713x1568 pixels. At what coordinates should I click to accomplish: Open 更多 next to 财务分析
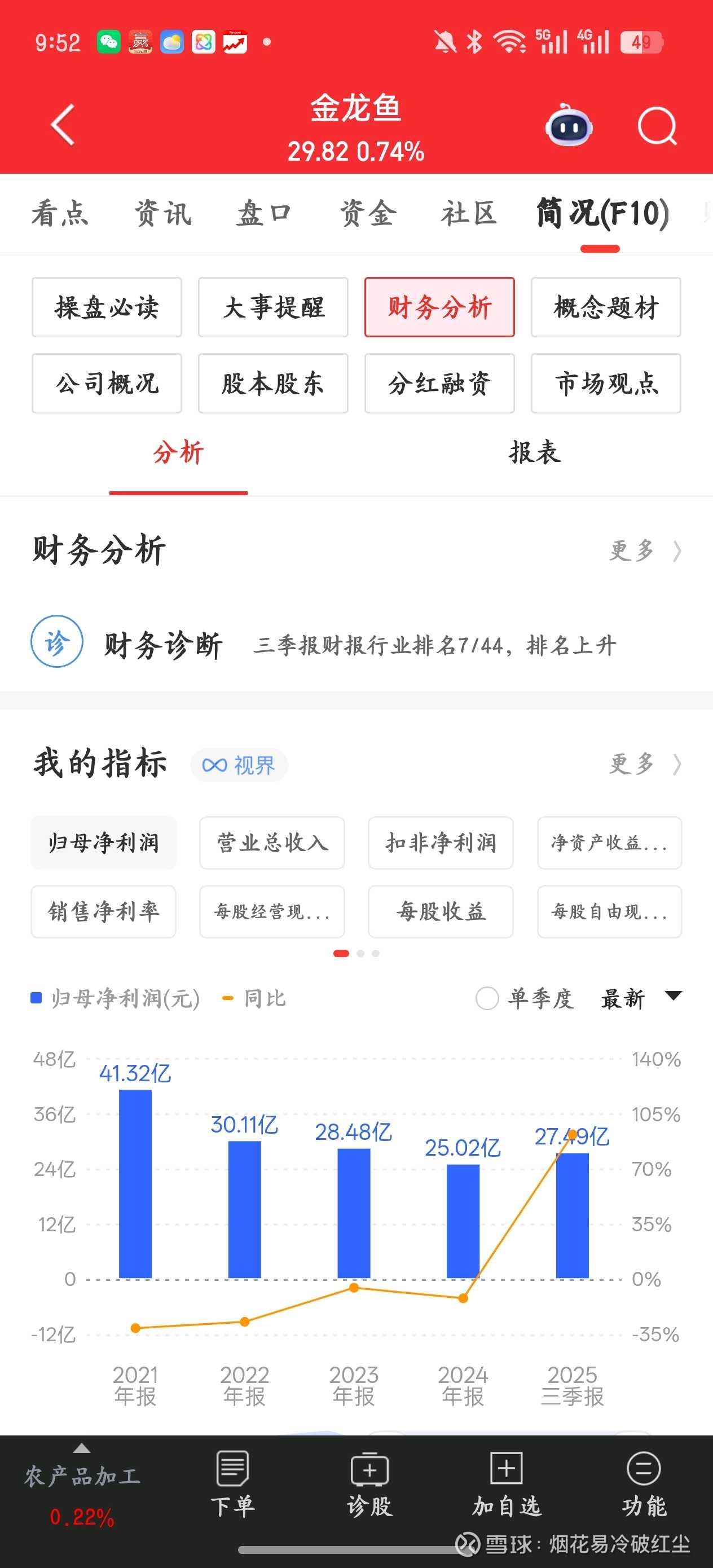tap(644, 550)
